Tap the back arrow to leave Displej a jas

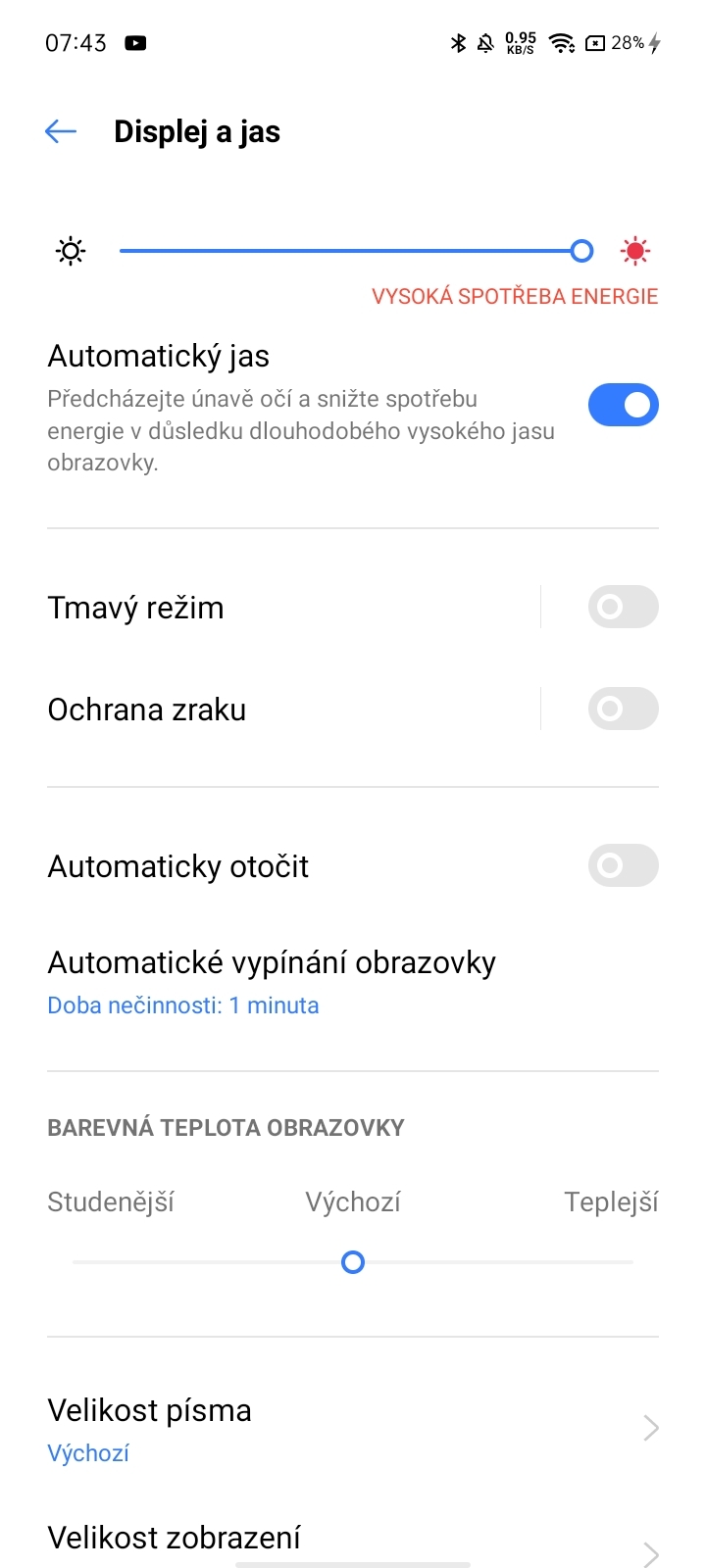pyautogui.click(x=61, y=131)
